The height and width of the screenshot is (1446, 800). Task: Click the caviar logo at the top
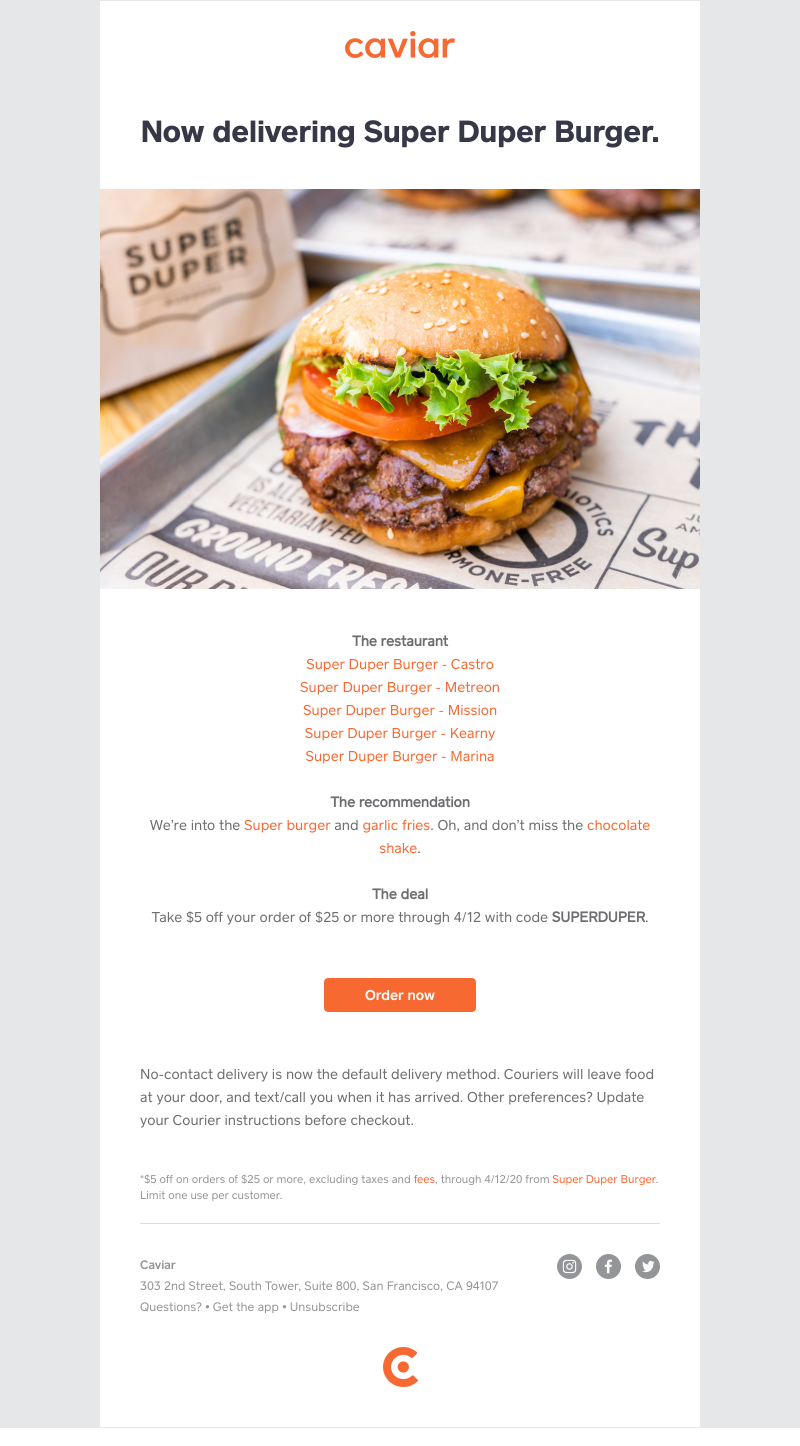pos(400,46)
